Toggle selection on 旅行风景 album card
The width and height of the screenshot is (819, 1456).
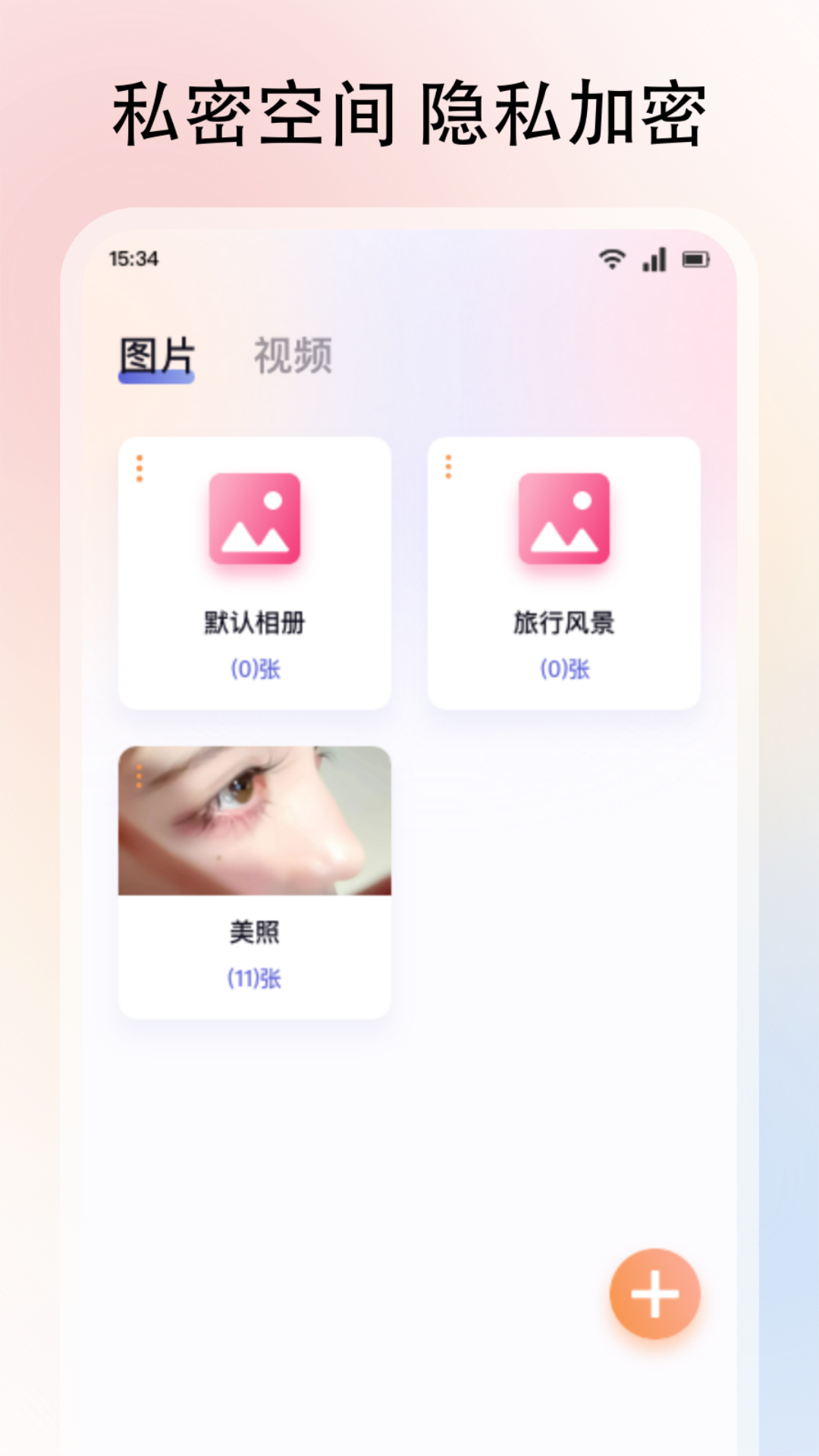coord(565,569)
